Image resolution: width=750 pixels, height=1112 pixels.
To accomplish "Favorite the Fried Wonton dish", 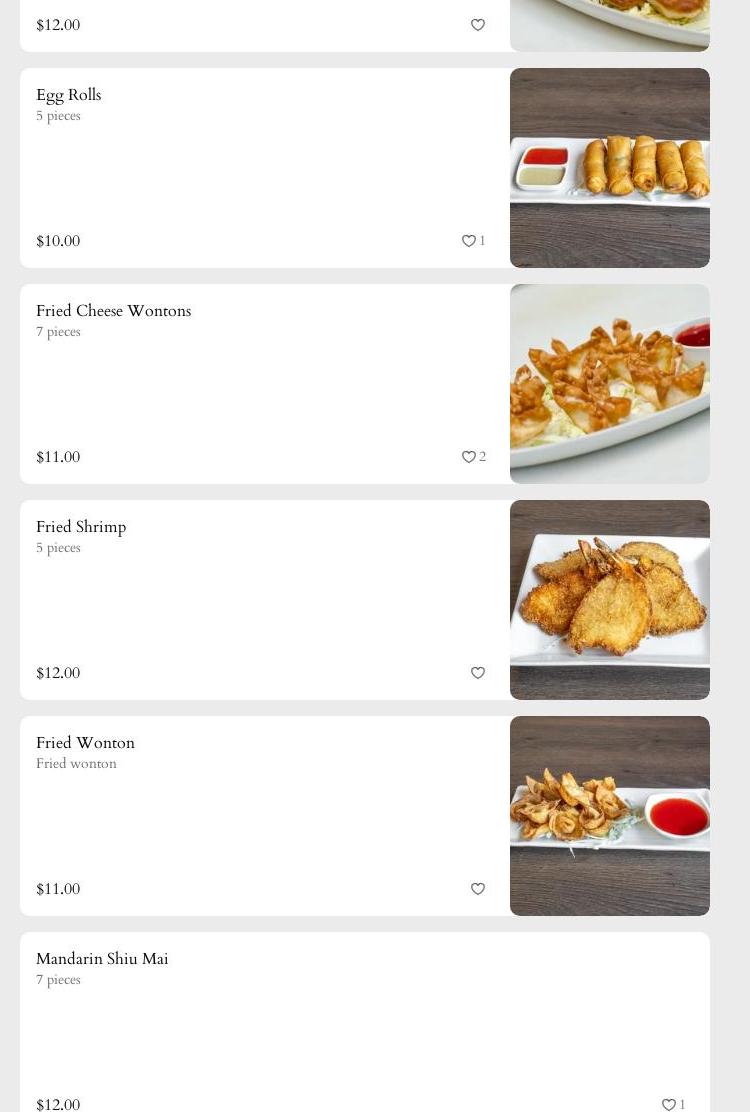I will coord(478,889).
